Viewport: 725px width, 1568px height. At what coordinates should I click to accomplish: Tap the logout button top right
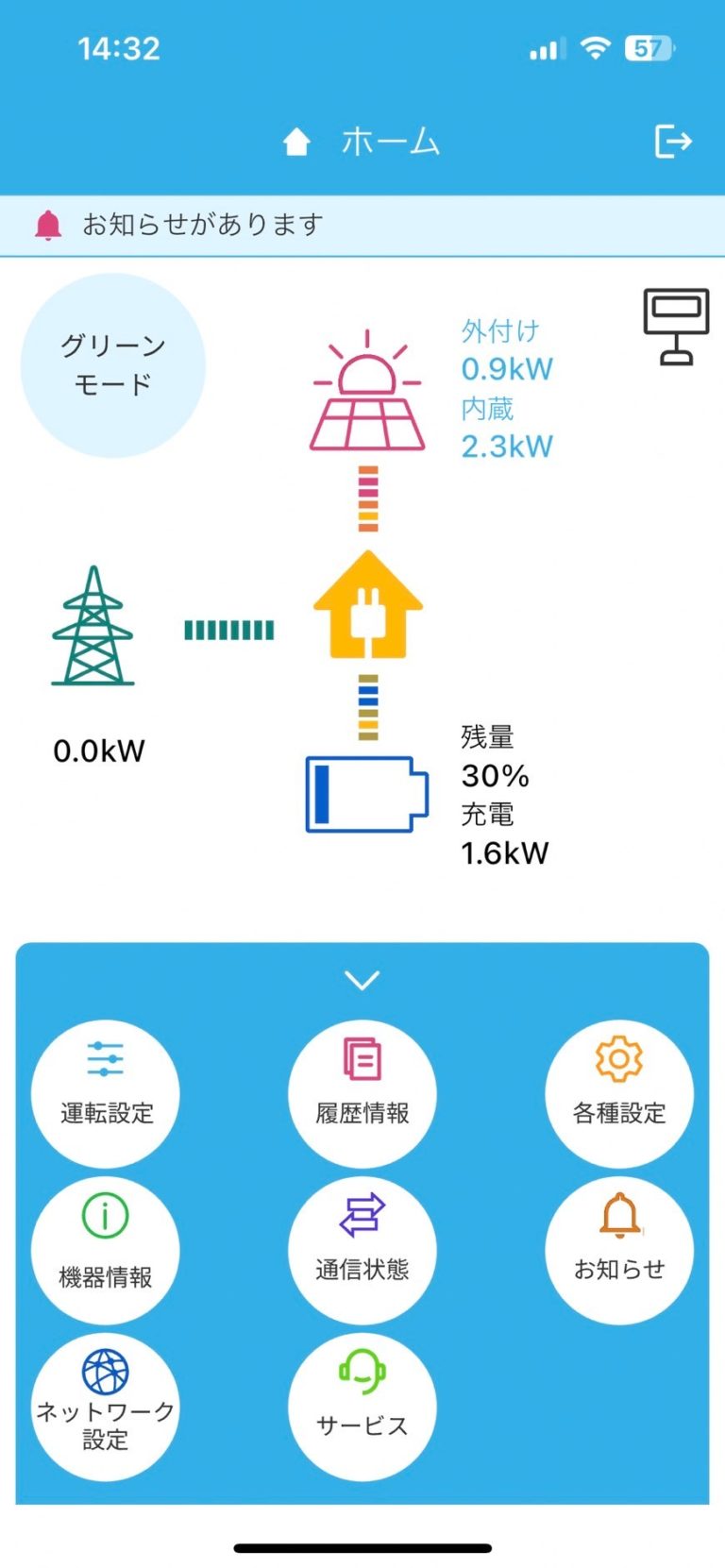672,142
